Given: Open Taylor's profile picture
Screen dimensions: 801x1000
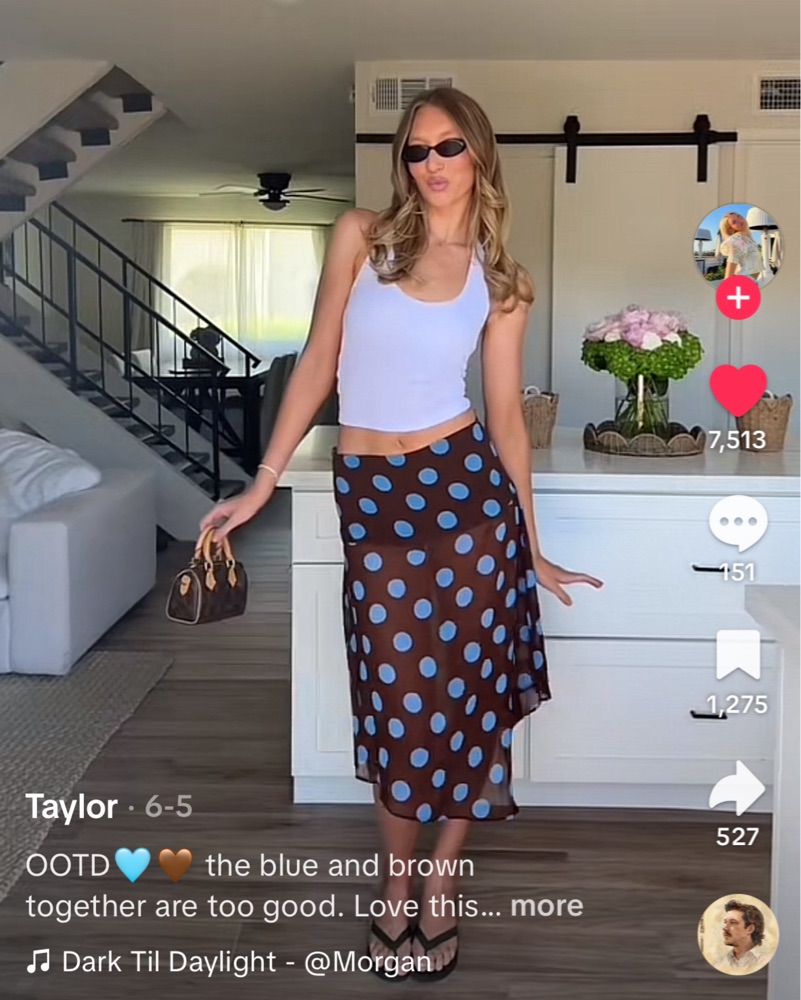Looking at the screenshot, I should tap(738, 243).
